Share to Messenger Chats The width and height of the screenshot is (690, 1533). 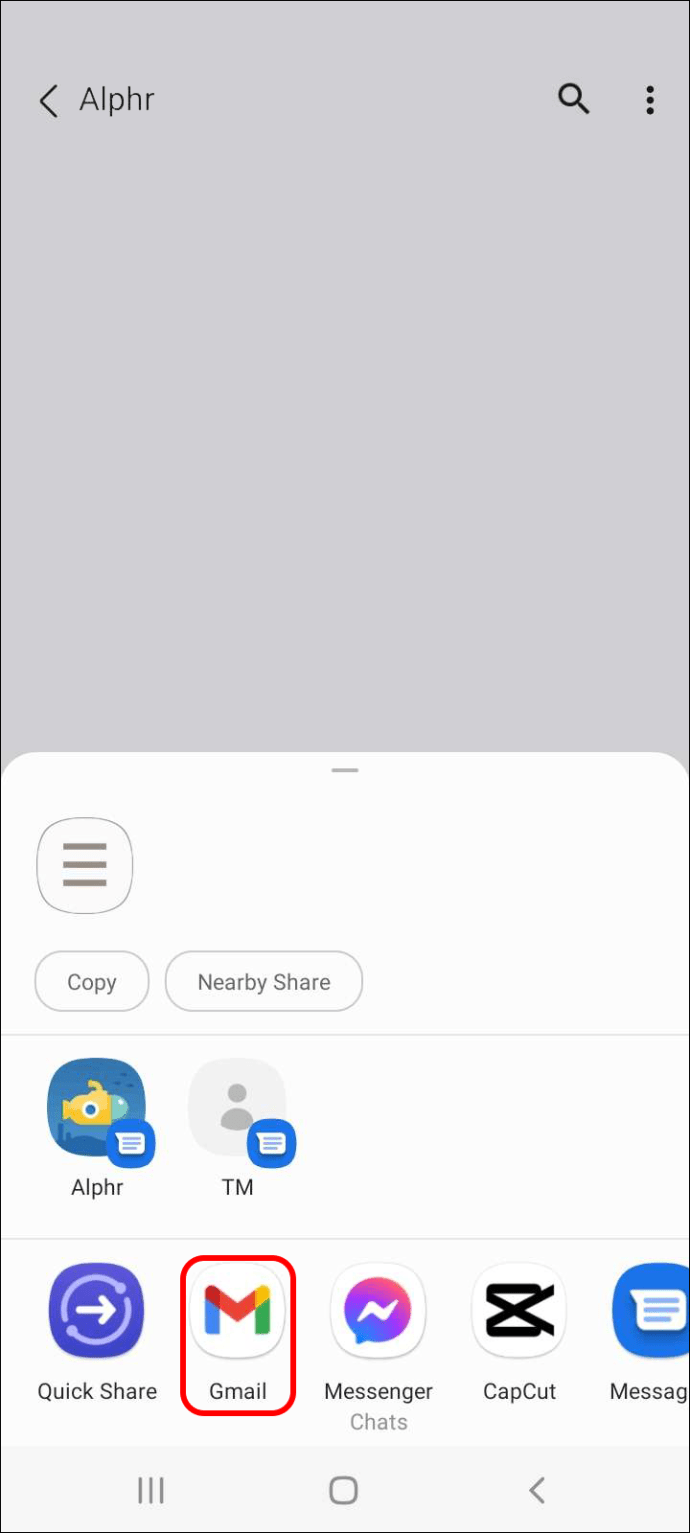pos(379,1346)
